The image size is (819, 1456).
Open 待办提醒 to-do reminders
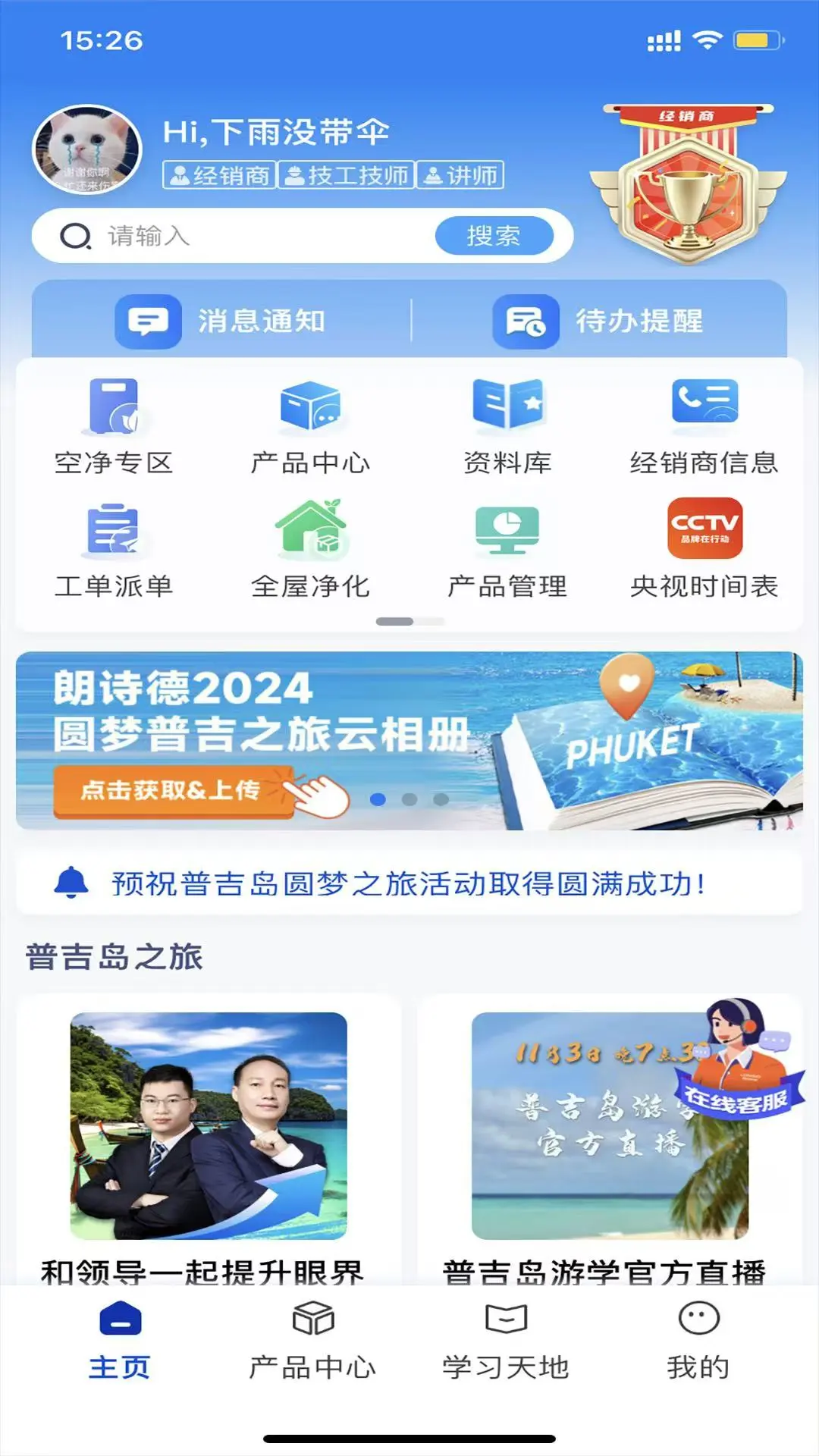point(599,322)
